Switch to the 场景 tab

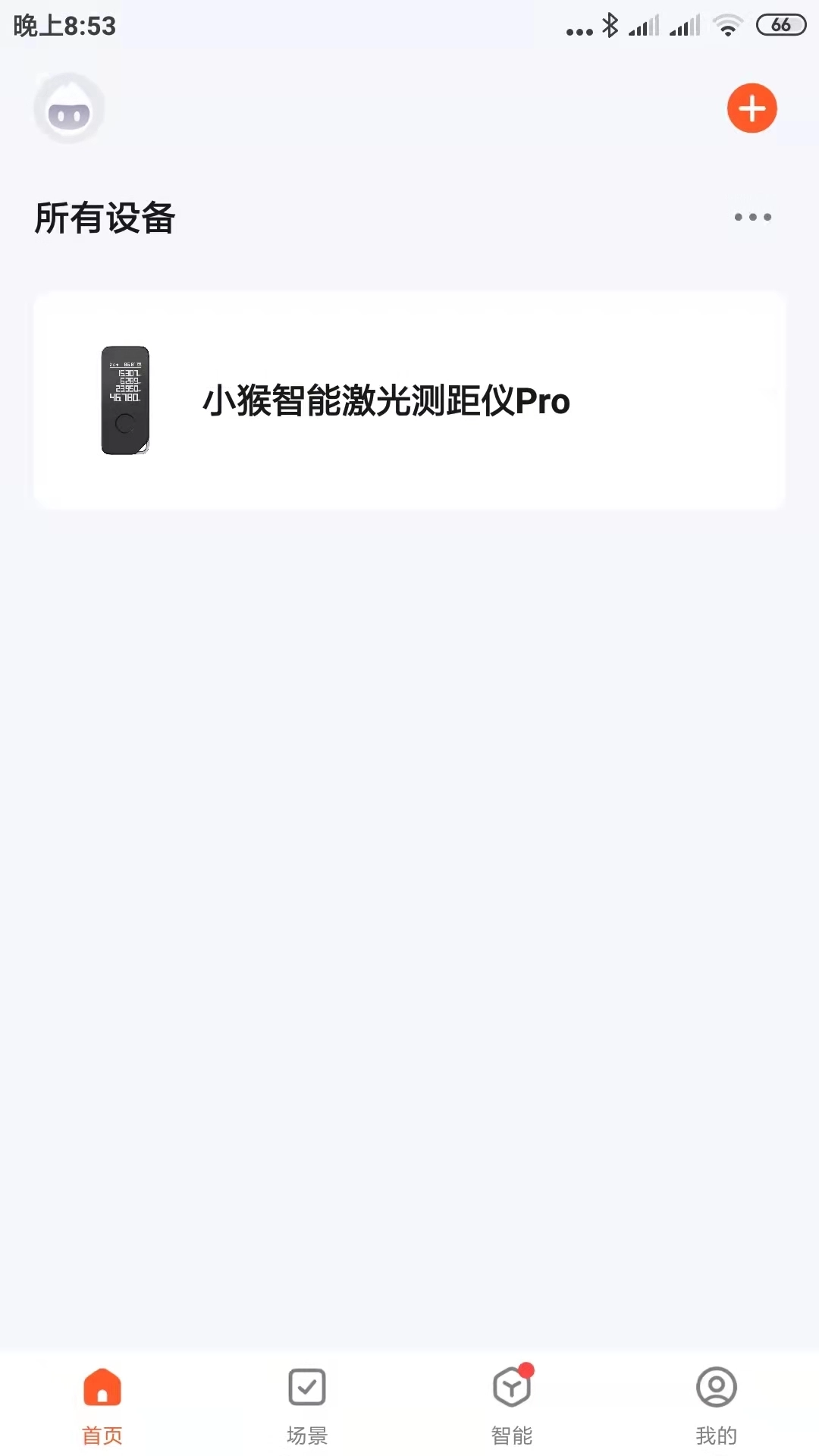click(307, 1403)
